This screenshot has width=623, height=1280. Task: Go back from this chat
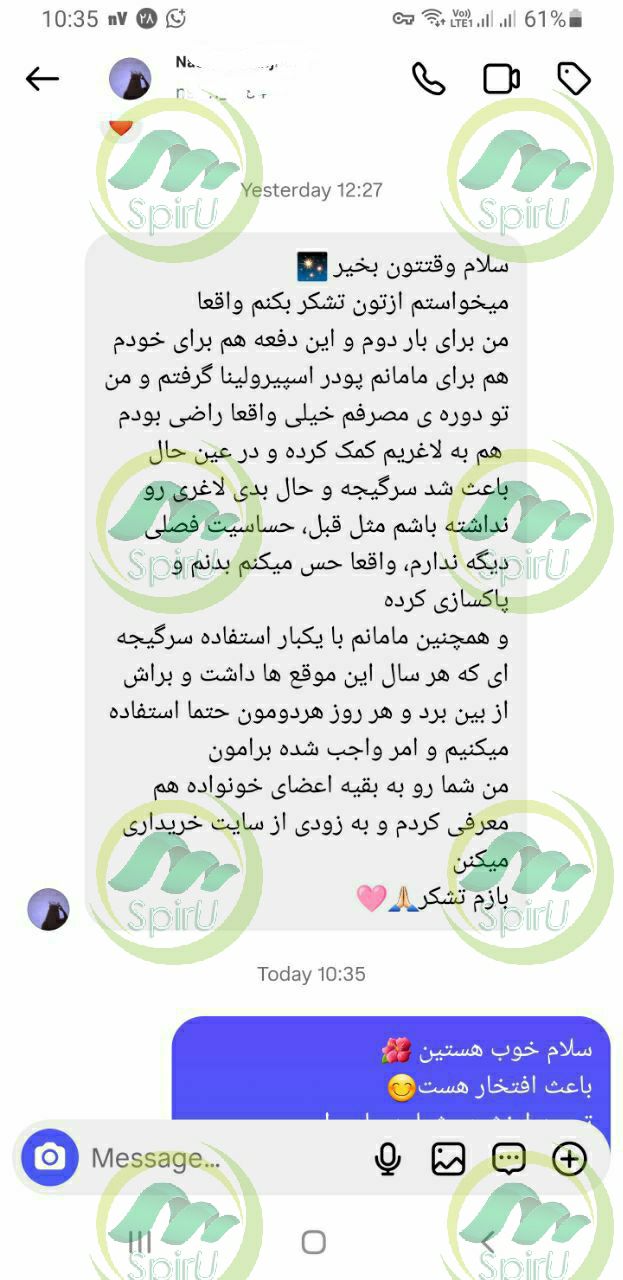pos(42,79)
